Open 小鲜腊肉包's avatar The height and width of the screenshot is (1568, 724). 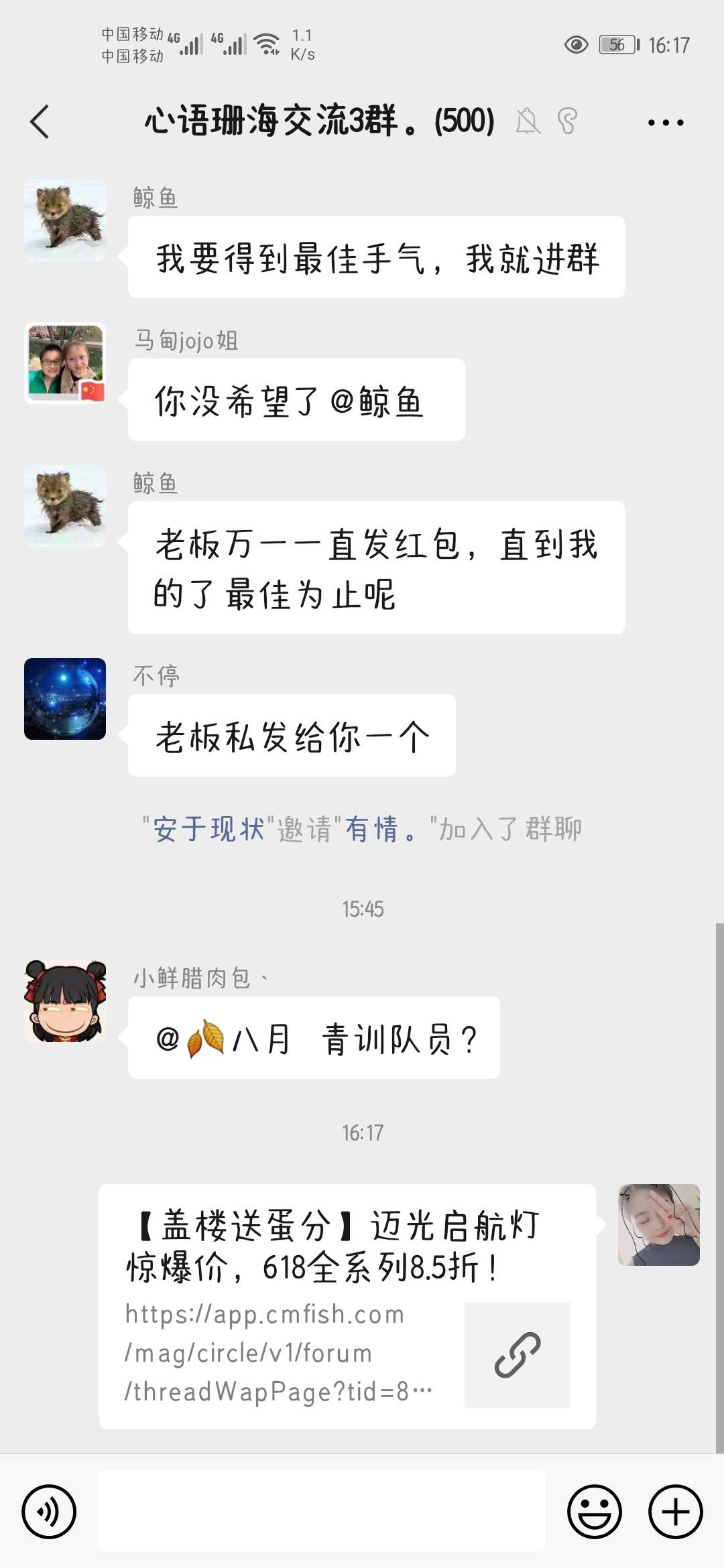[x=65, y=1001]
